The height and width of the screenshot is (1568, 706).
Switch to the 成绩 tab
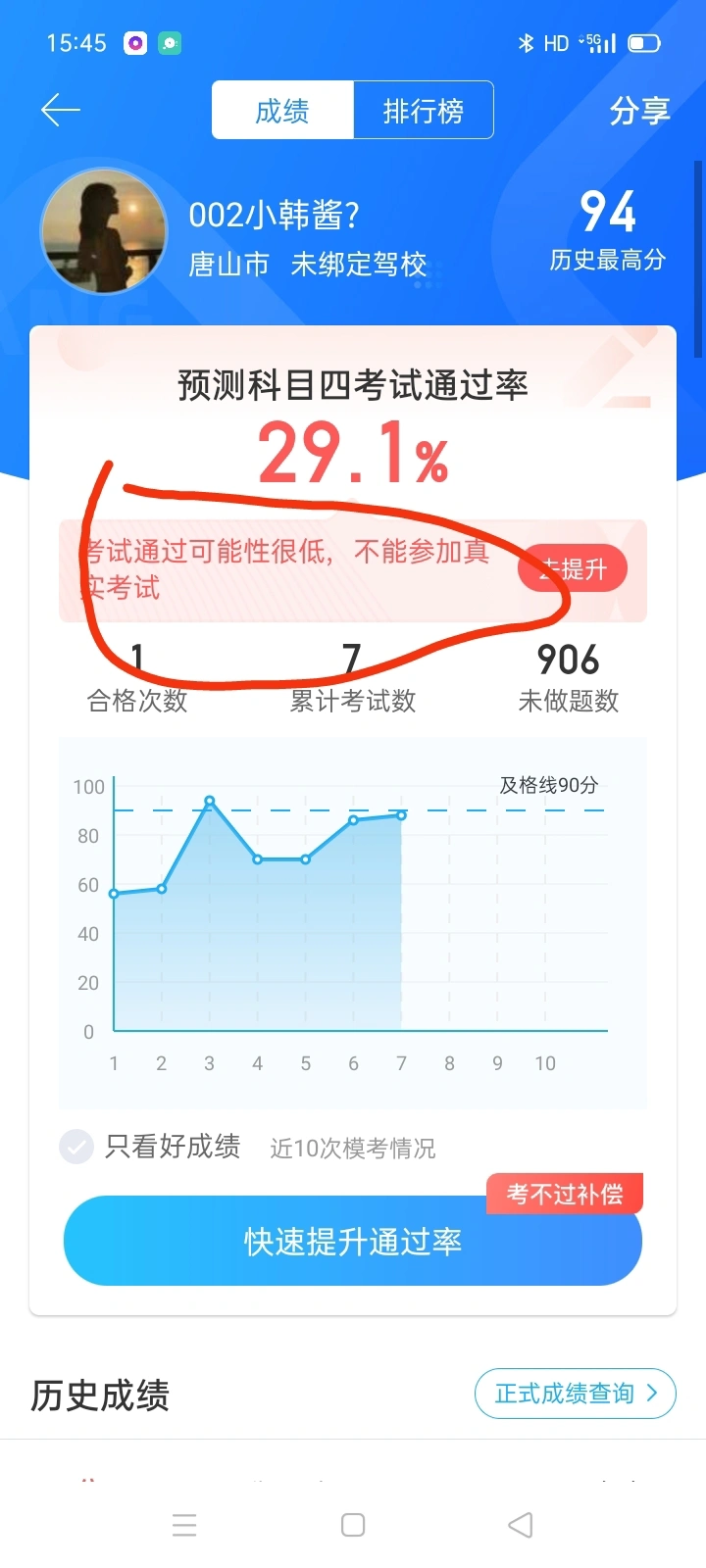tap(282, 111)
